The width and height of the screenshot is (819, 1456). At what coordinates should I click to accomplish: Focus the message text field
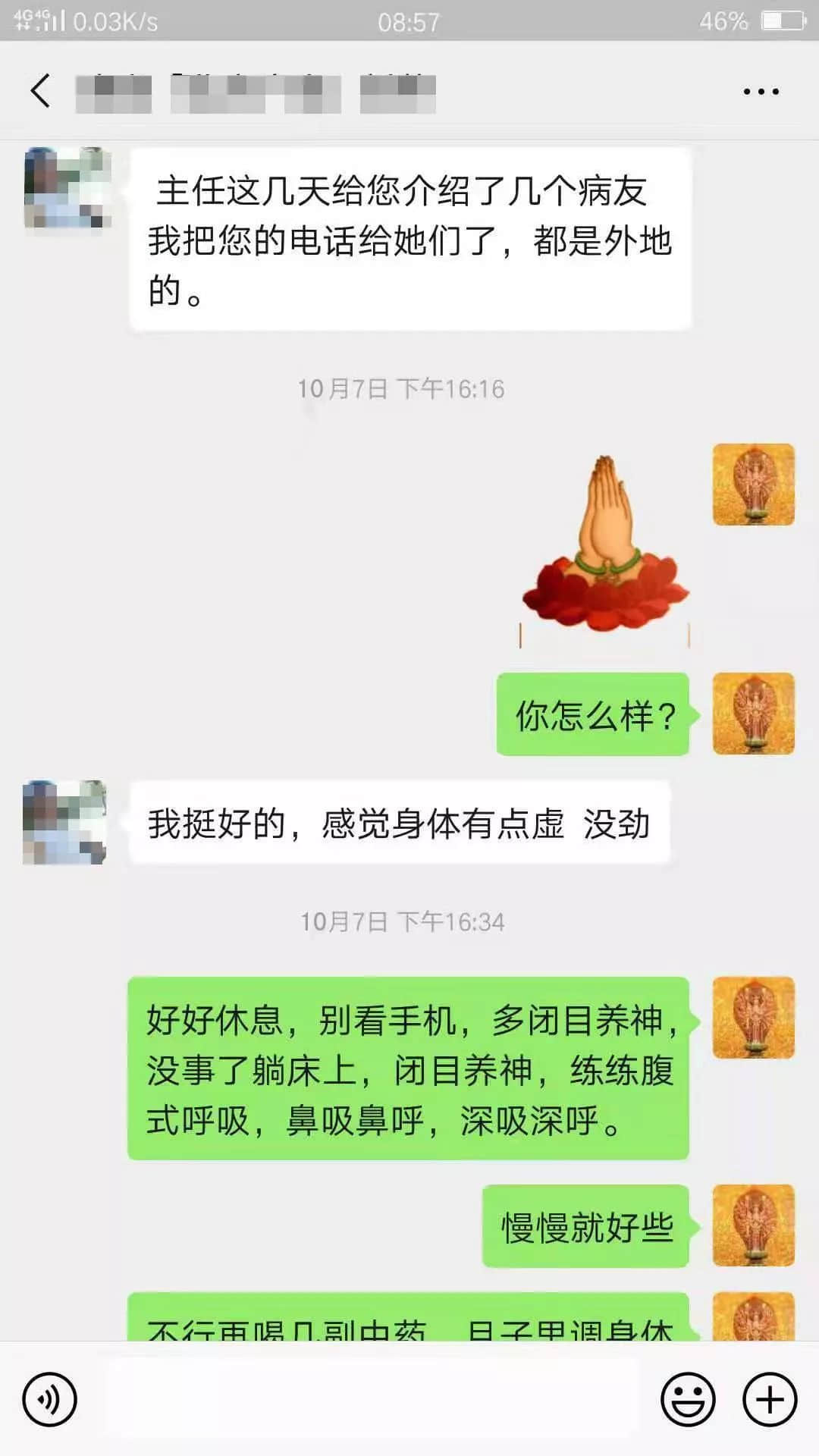372,1399
